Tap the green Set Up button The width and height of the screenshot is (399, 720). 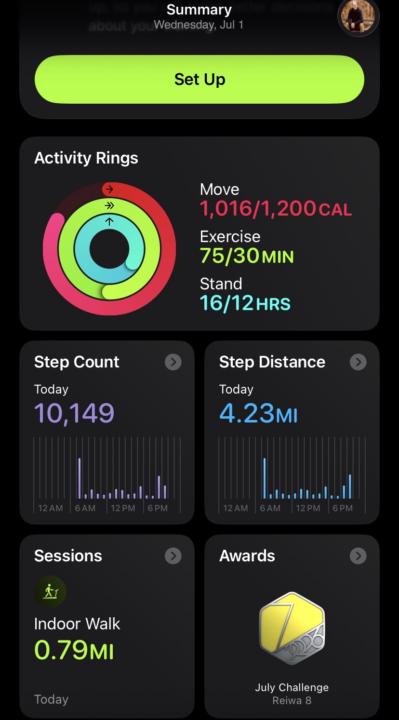(199, 79)
